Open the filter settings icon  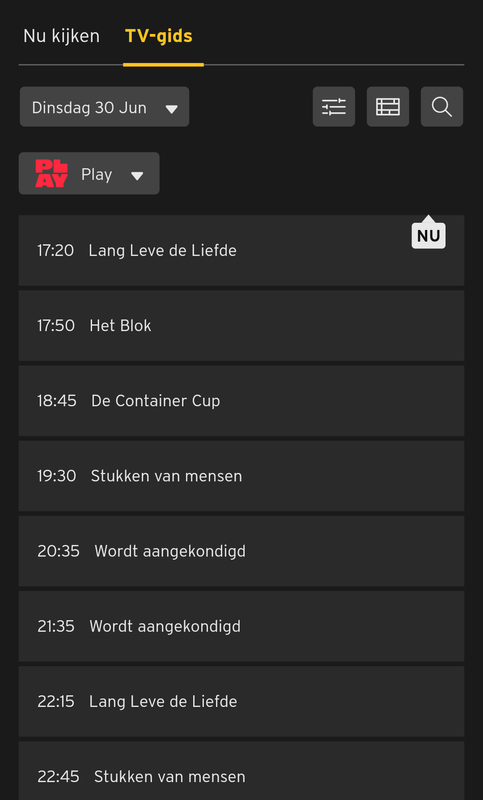coord(334,107)
